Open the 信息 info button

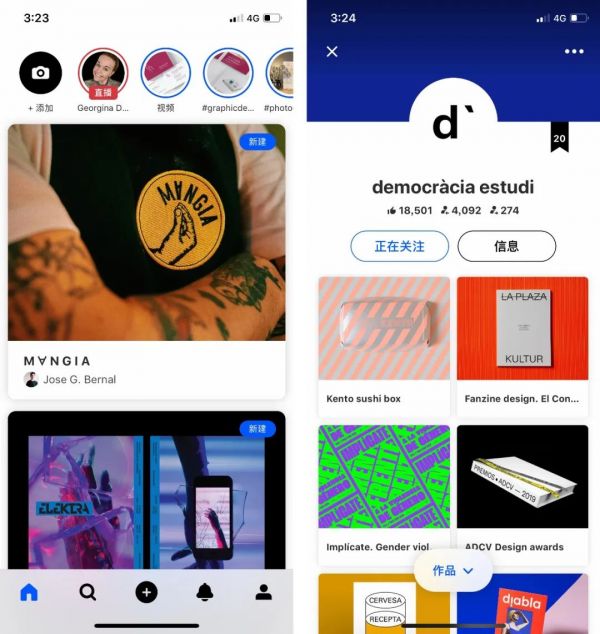pyautogui.click(x=506, y=246)
